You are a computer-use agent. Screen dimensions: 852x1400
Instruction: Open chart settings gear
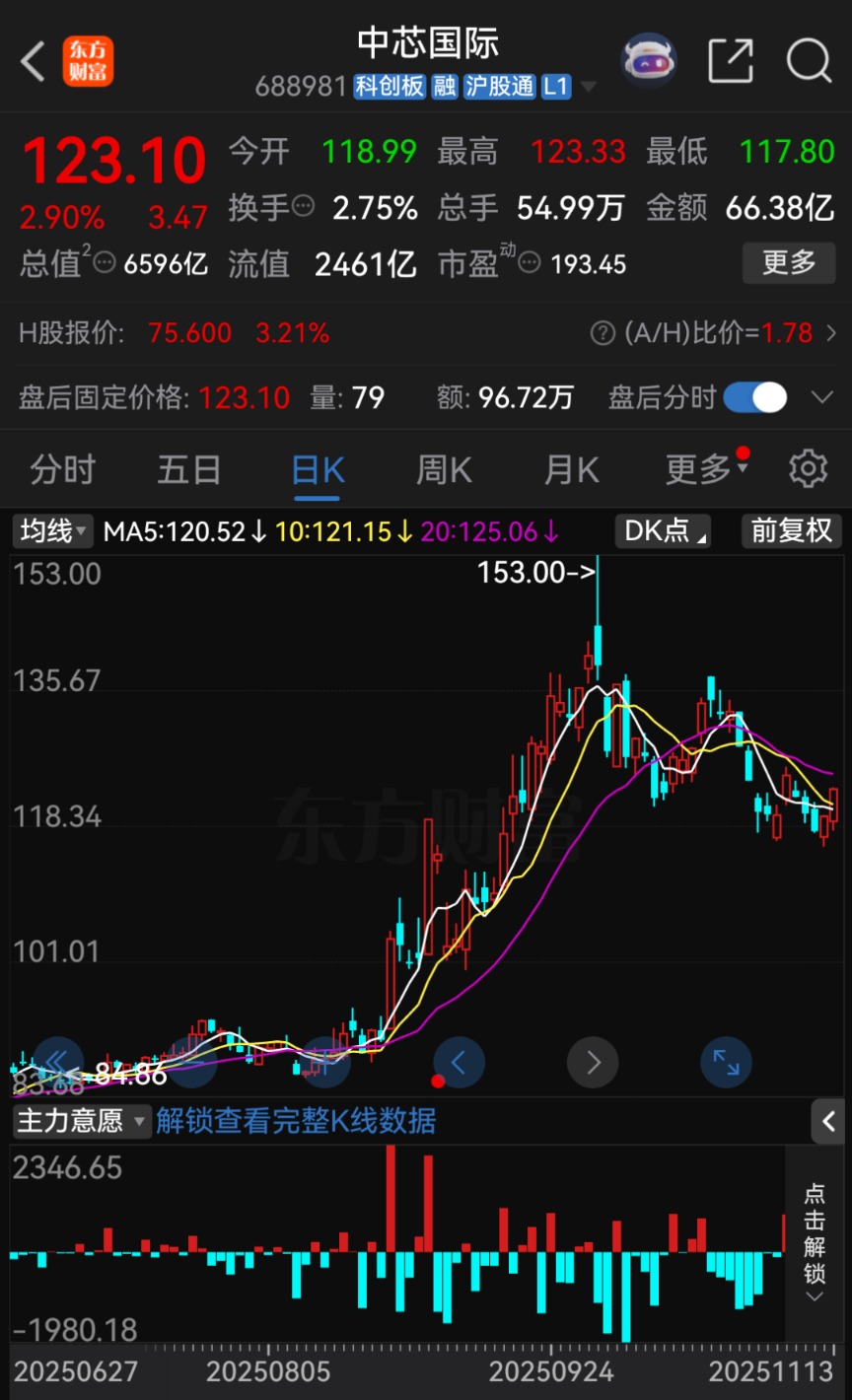[808, 469]
